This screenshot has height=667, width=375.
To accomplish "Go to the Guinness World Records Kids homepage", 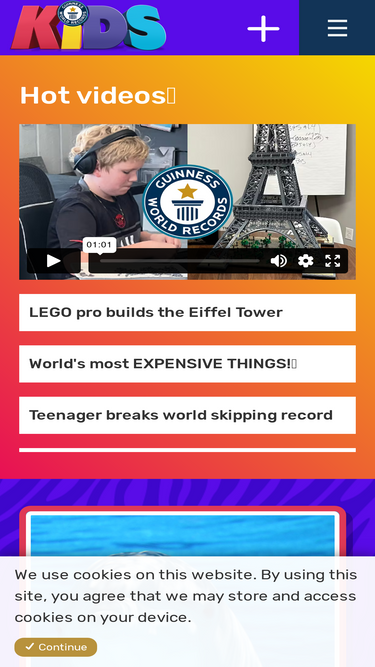I will [x=88, y=26].
